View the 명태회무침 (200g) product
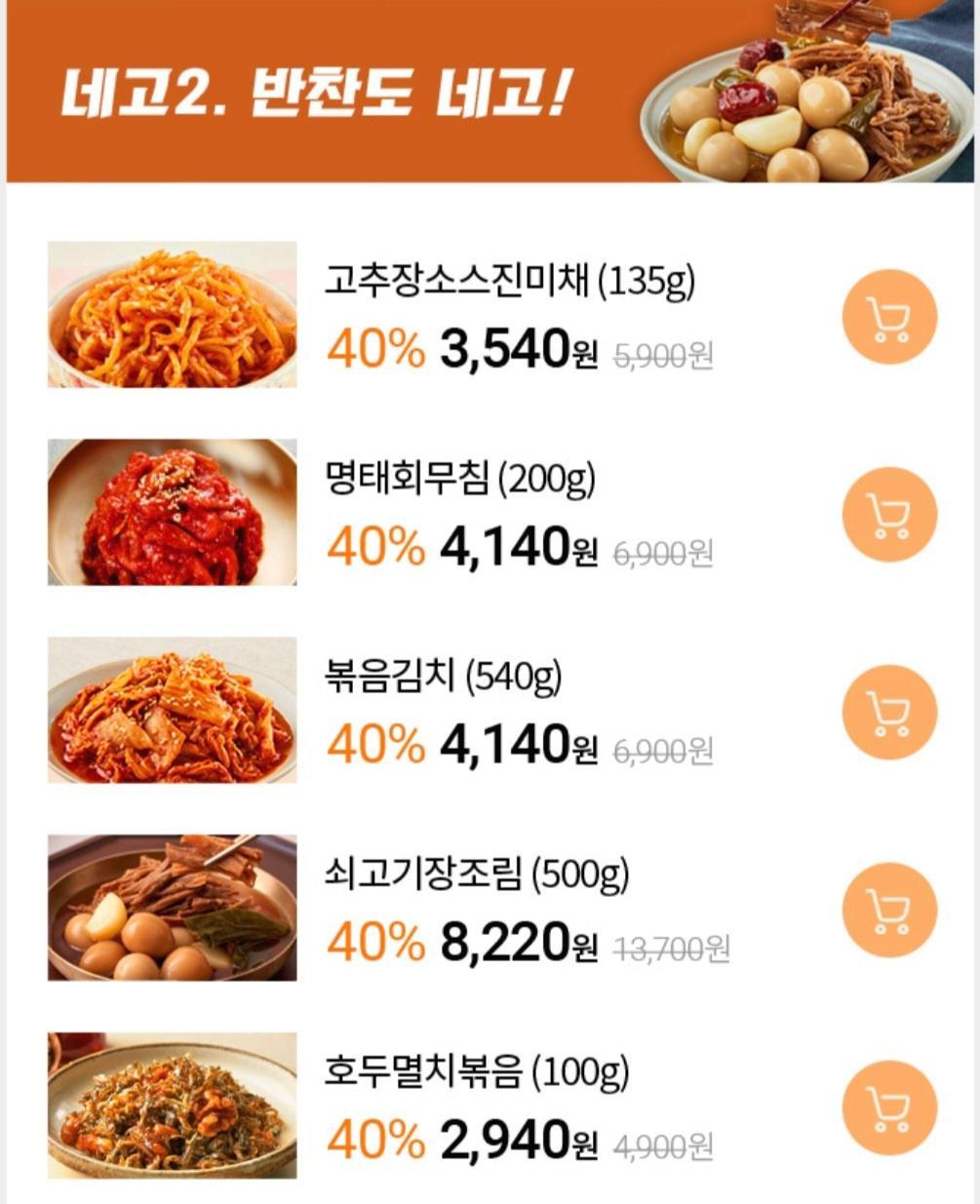Screen dimensions: 980x1204 (x=459, y=480)
